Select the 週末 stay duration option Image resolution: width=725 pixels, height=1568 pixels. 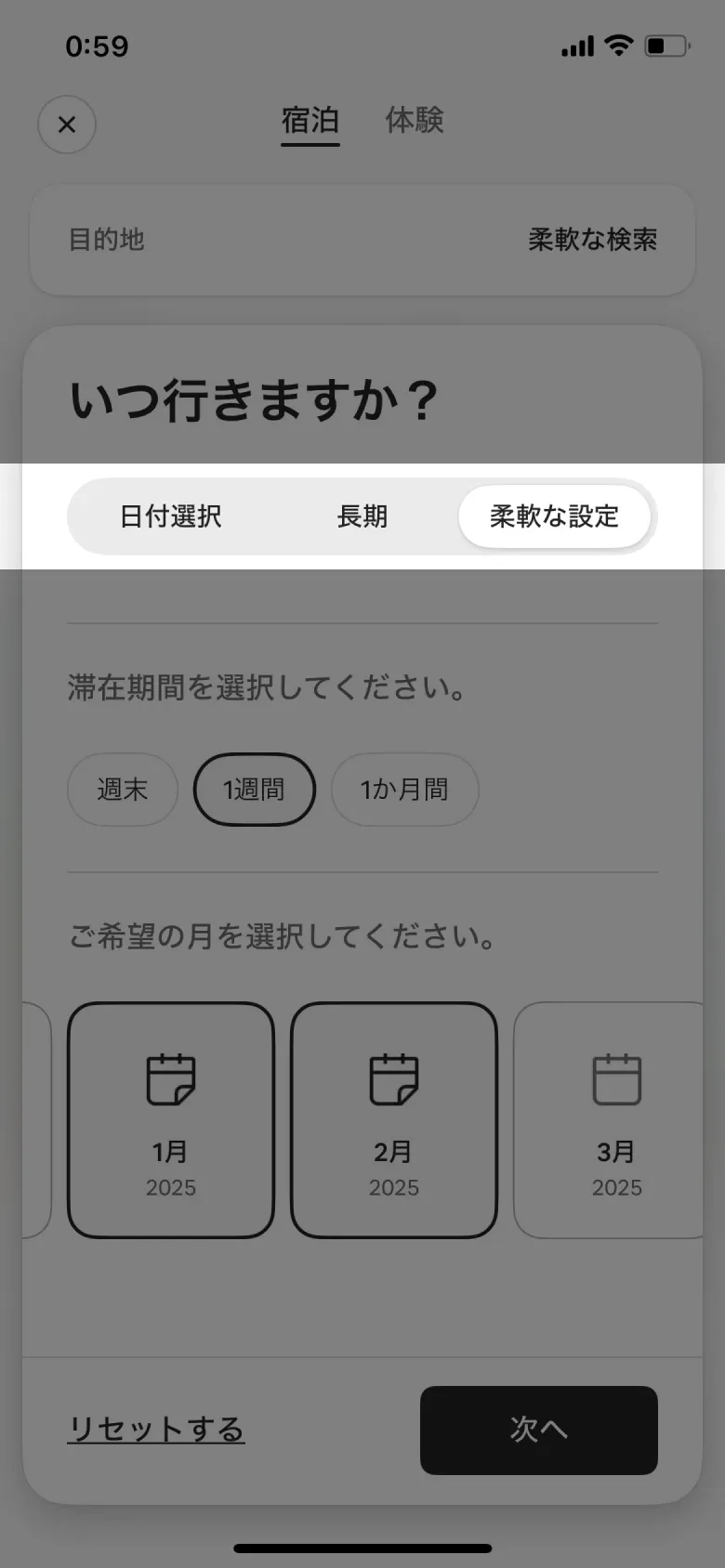point(123,789)
